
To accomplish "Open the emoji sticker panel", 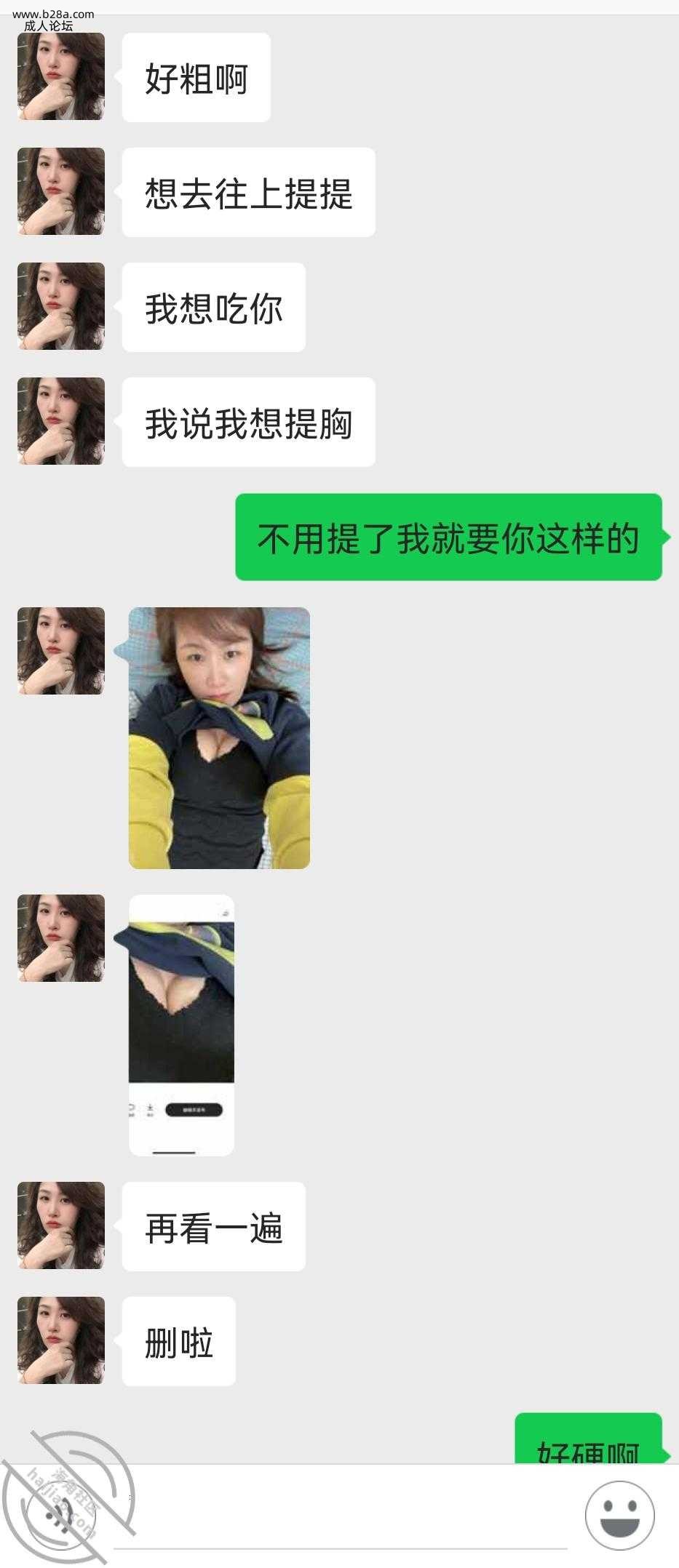I will tap(619, 1515).
